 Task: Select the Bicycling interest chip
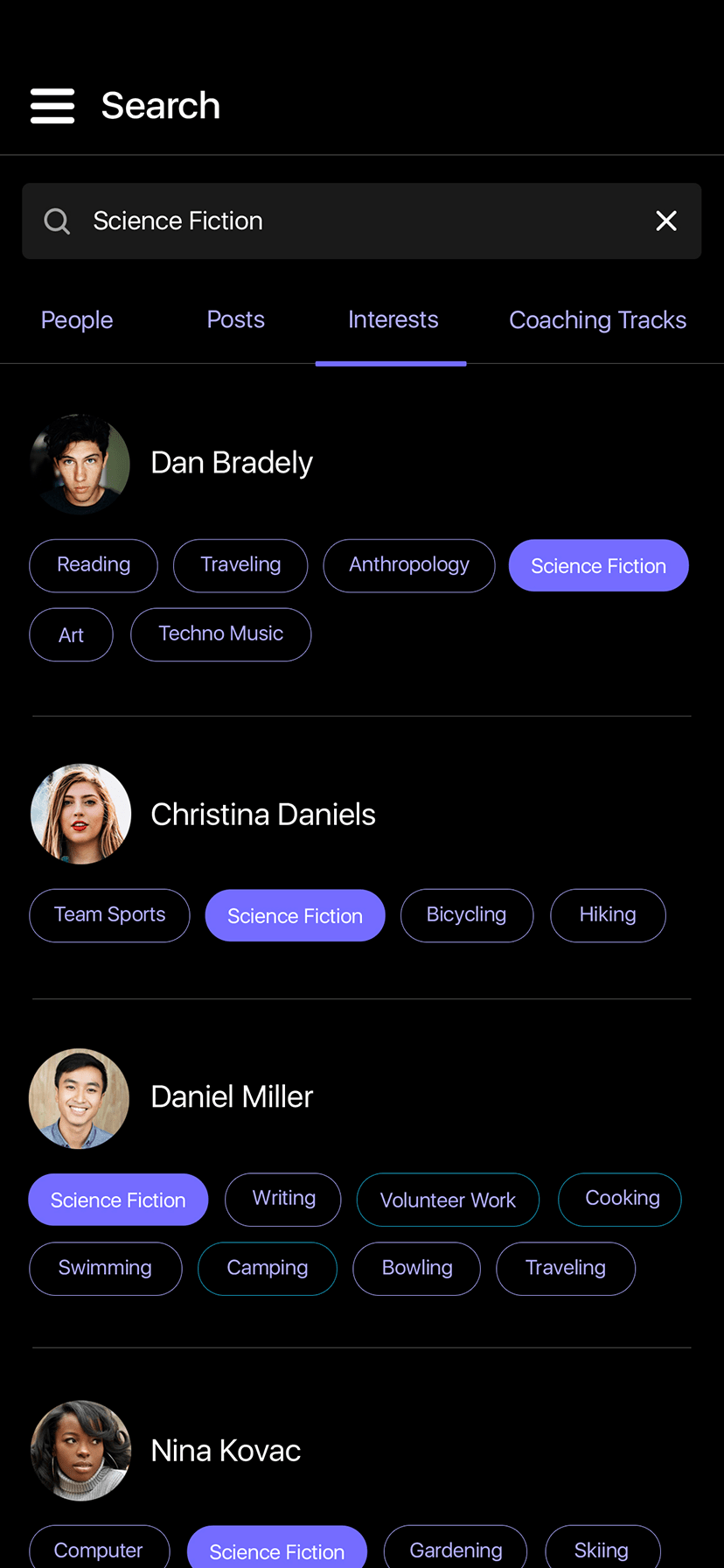466,915
